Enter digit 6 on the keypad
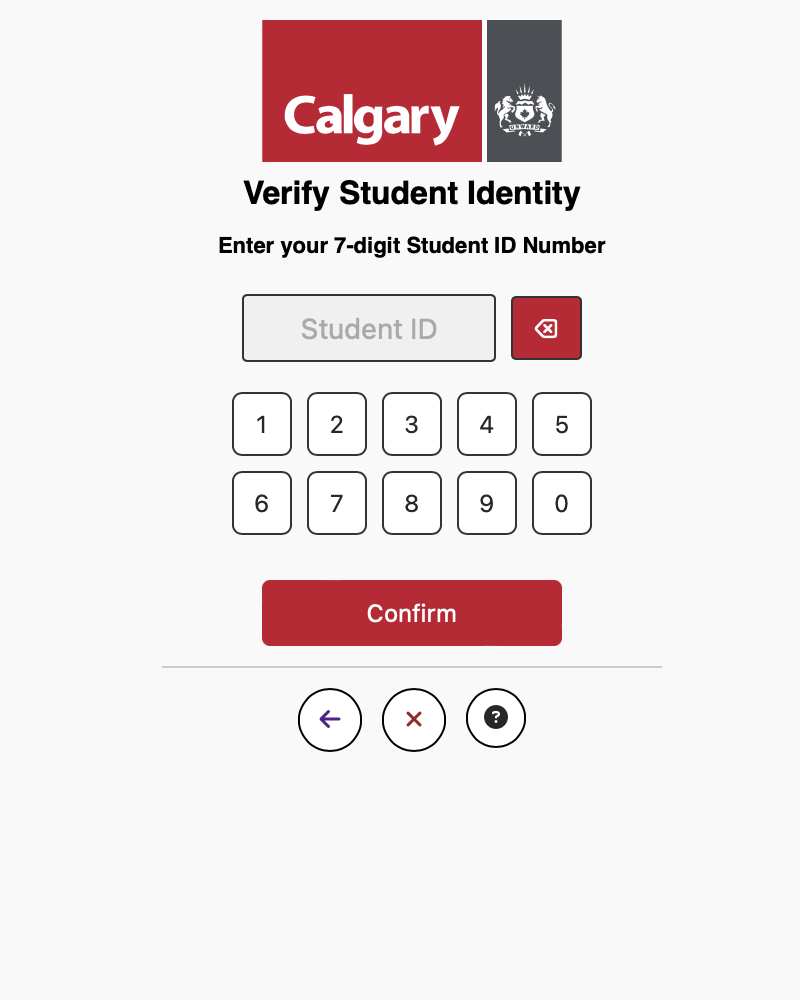The width and height of the screenshot is (800, 1000). pos(262,503)
